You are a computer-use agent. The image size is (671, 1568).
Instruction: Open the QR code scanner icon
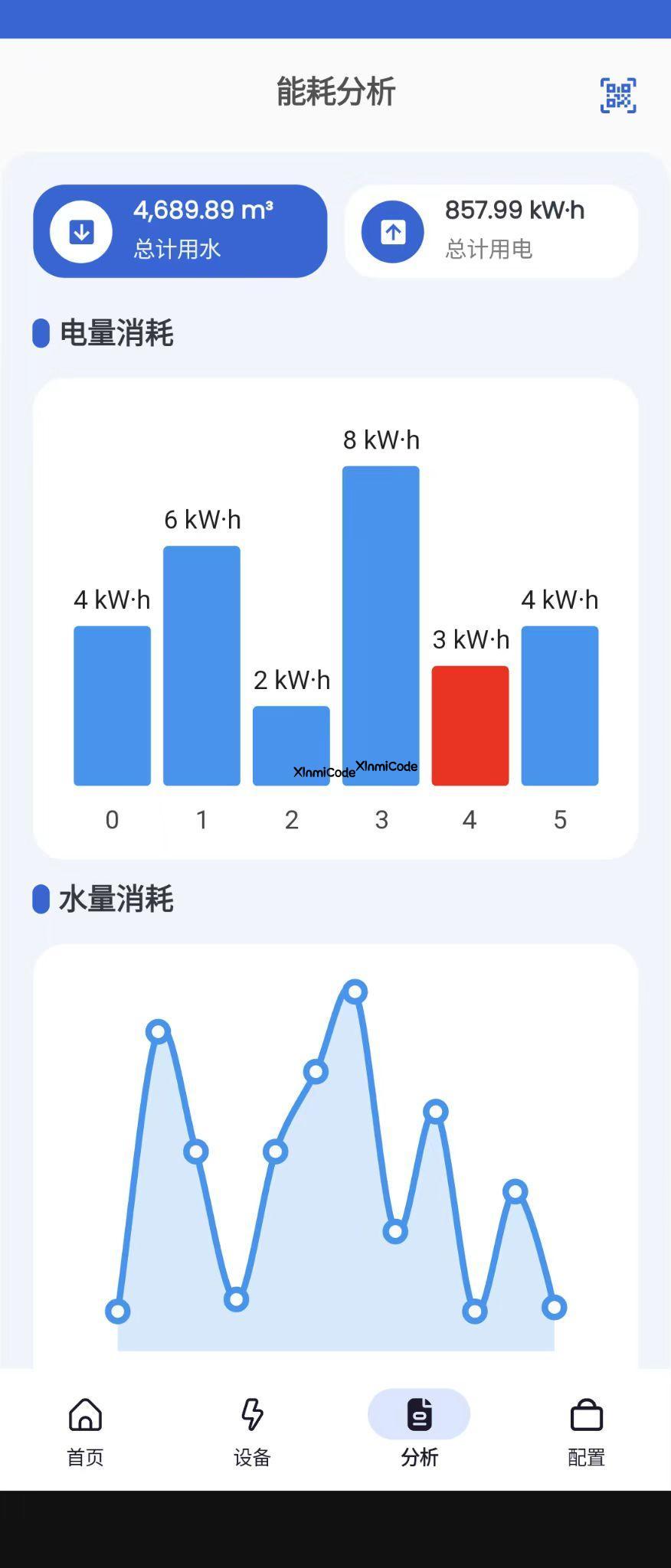(x=617, y=94)
